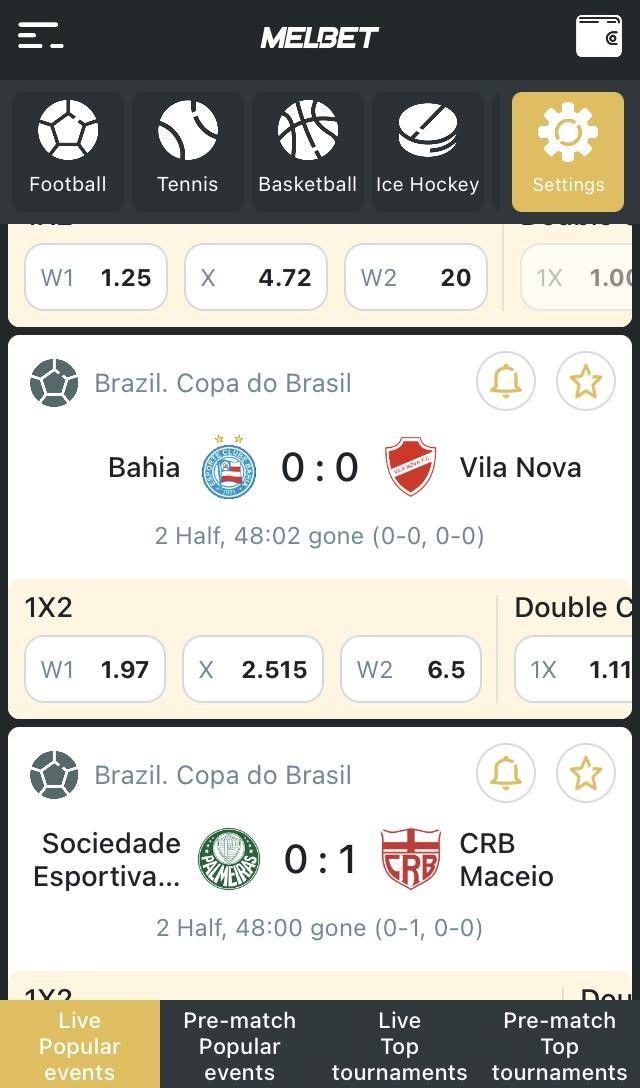
Task: Choose W2 at 6.5 odds
Action: pos(411,669)
